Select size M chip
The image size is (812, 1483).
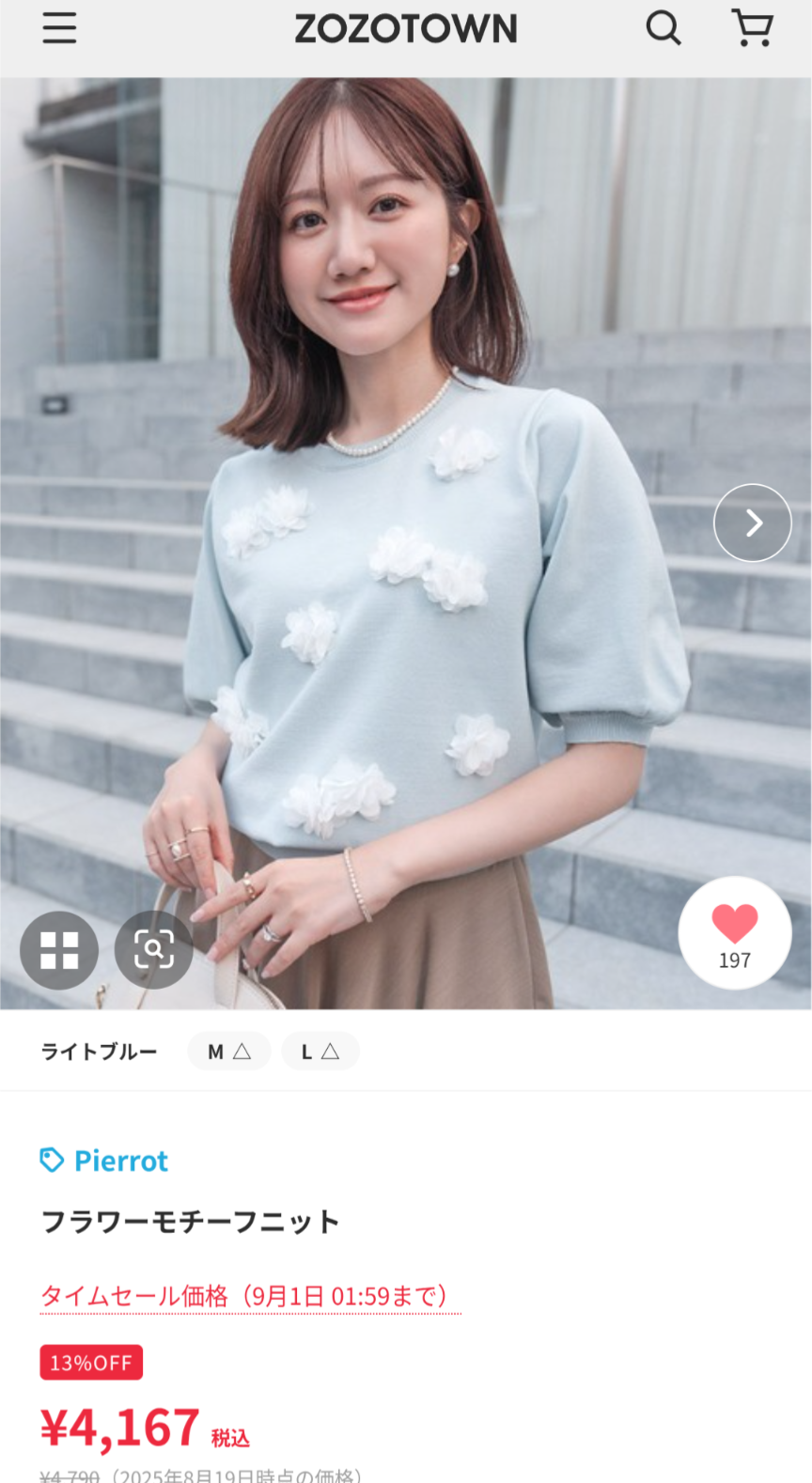coord(229,1051)
